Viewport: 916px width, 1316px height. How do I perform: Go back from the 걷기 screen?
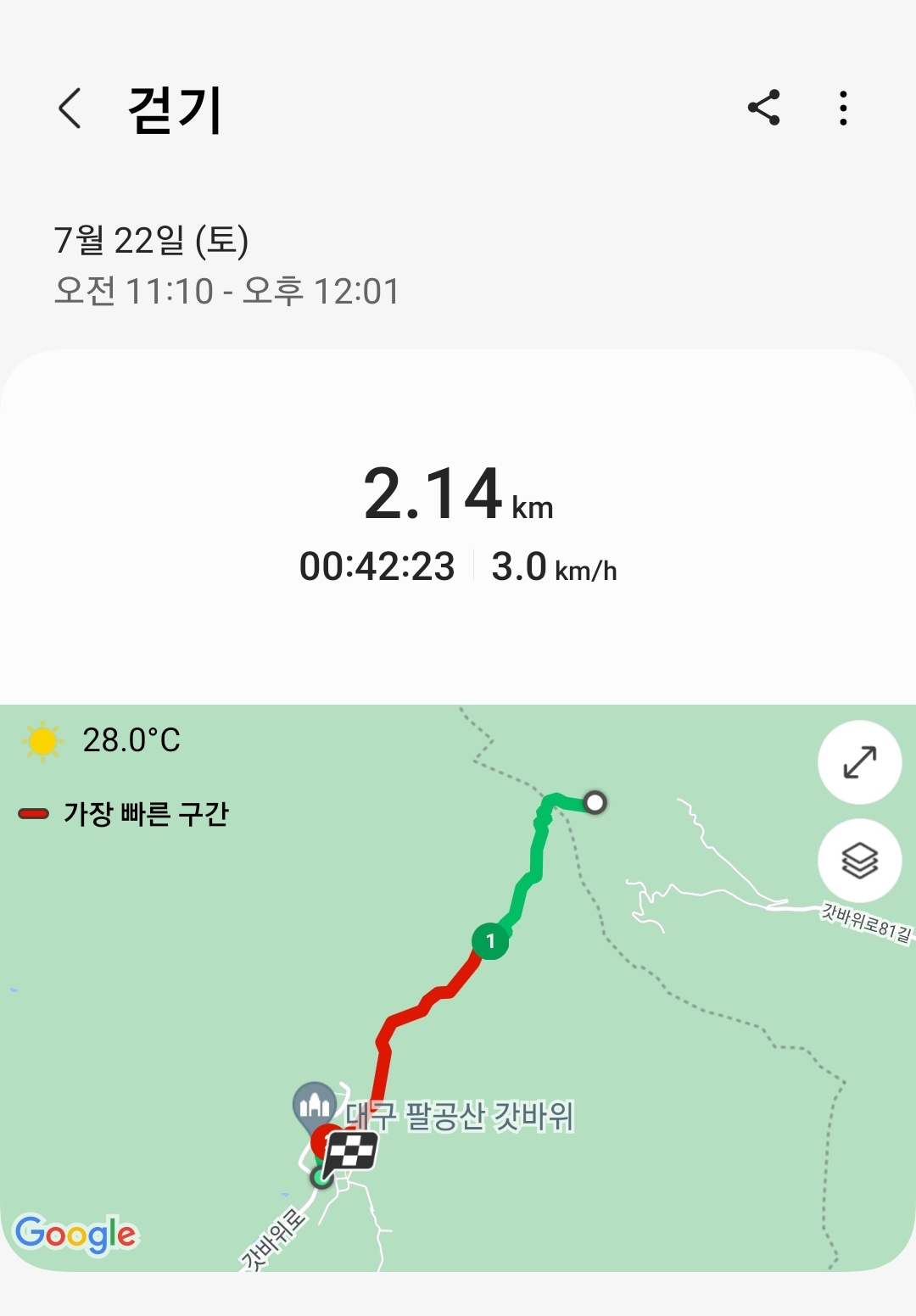(70, 109)
